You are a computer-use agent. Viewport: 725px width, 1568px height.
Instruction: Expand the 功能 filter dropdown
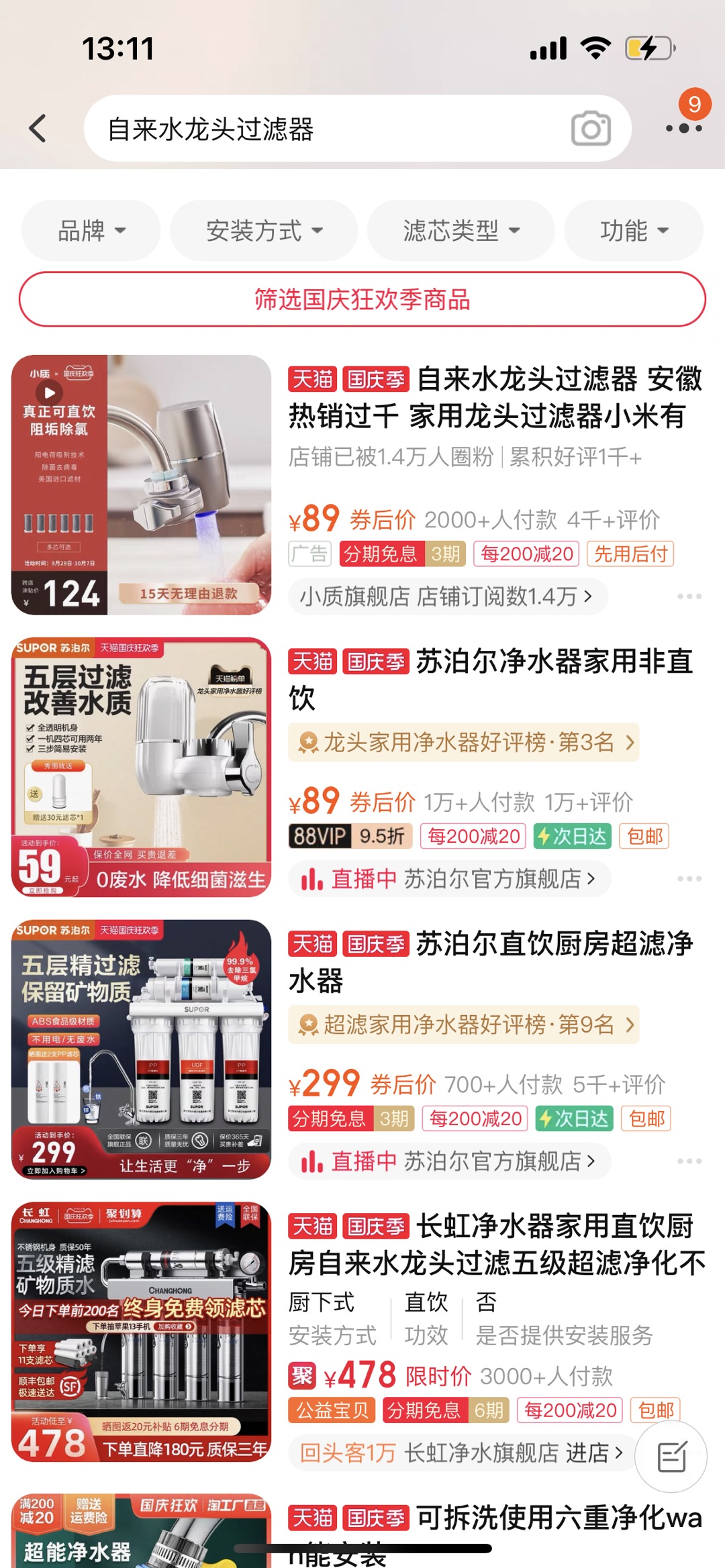[634, 230]
